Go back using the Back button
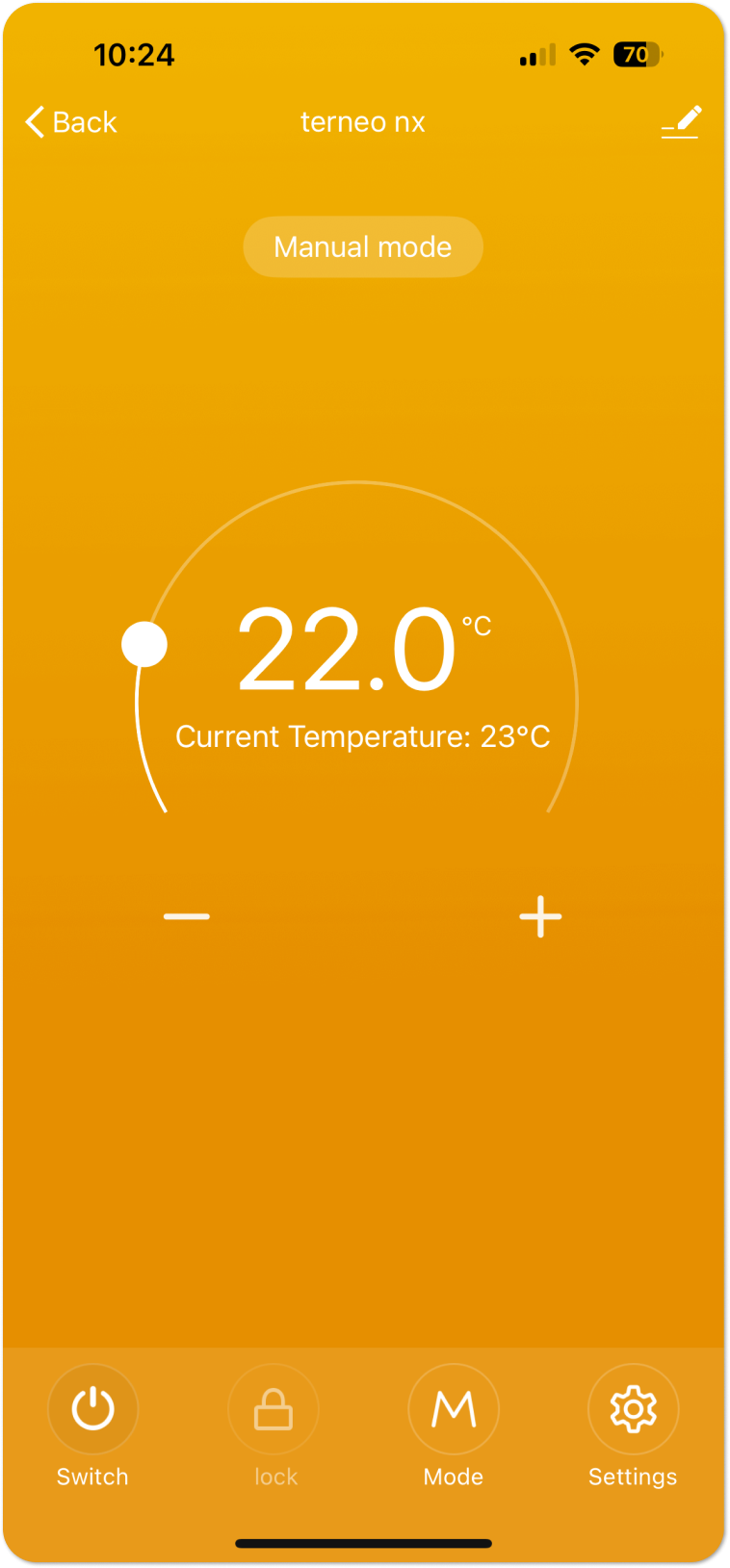Image resolution: width=730 pixels, height=1568 pixels. click(70, 122)
